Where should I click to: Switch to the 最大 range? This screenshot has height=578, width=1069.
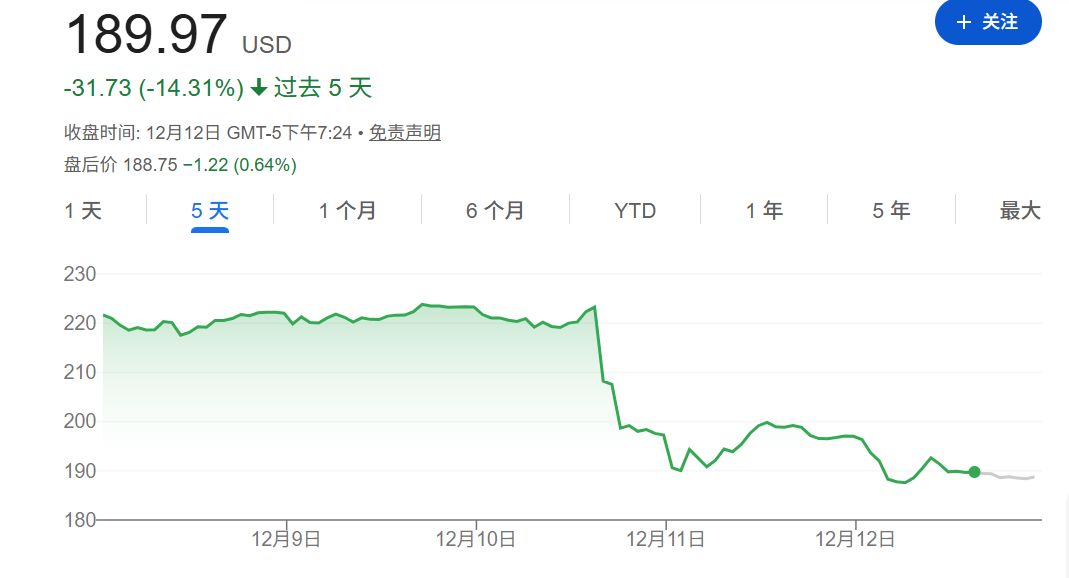click(1020, 210)
